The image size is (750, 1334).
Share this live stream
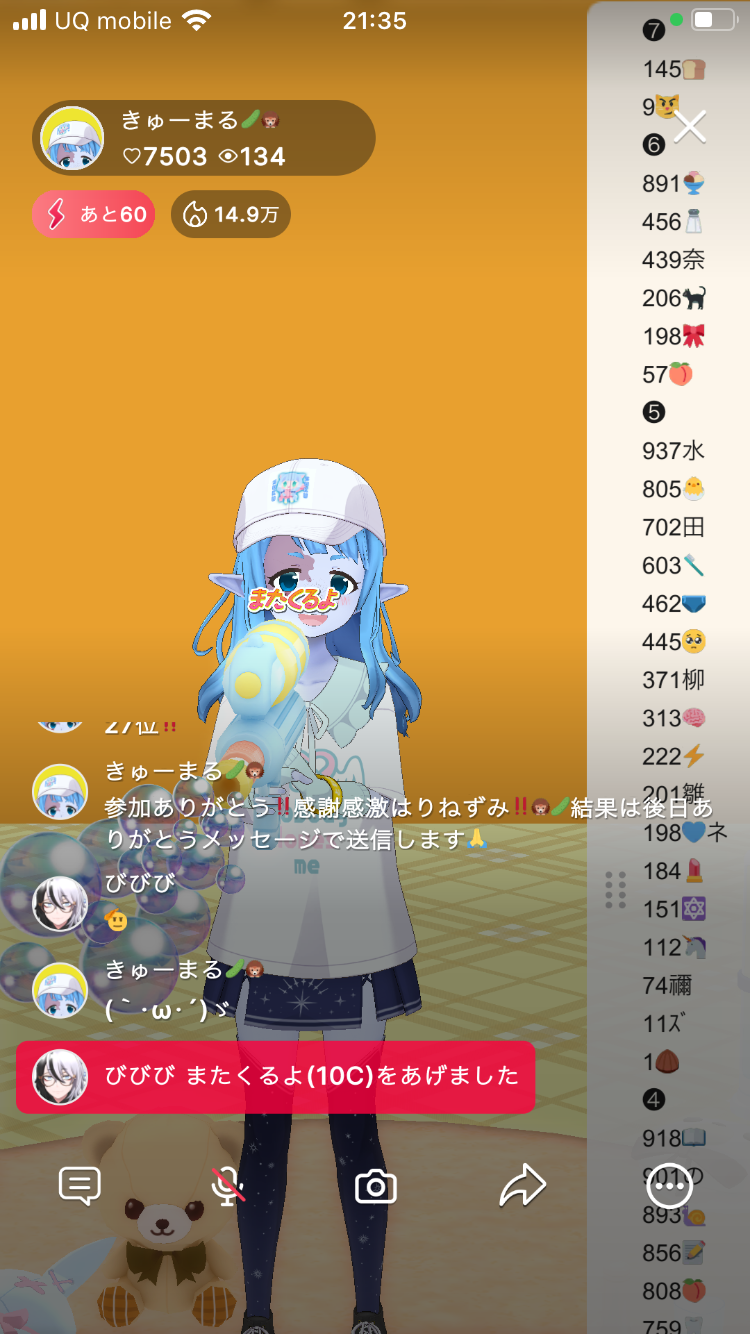522,1187
